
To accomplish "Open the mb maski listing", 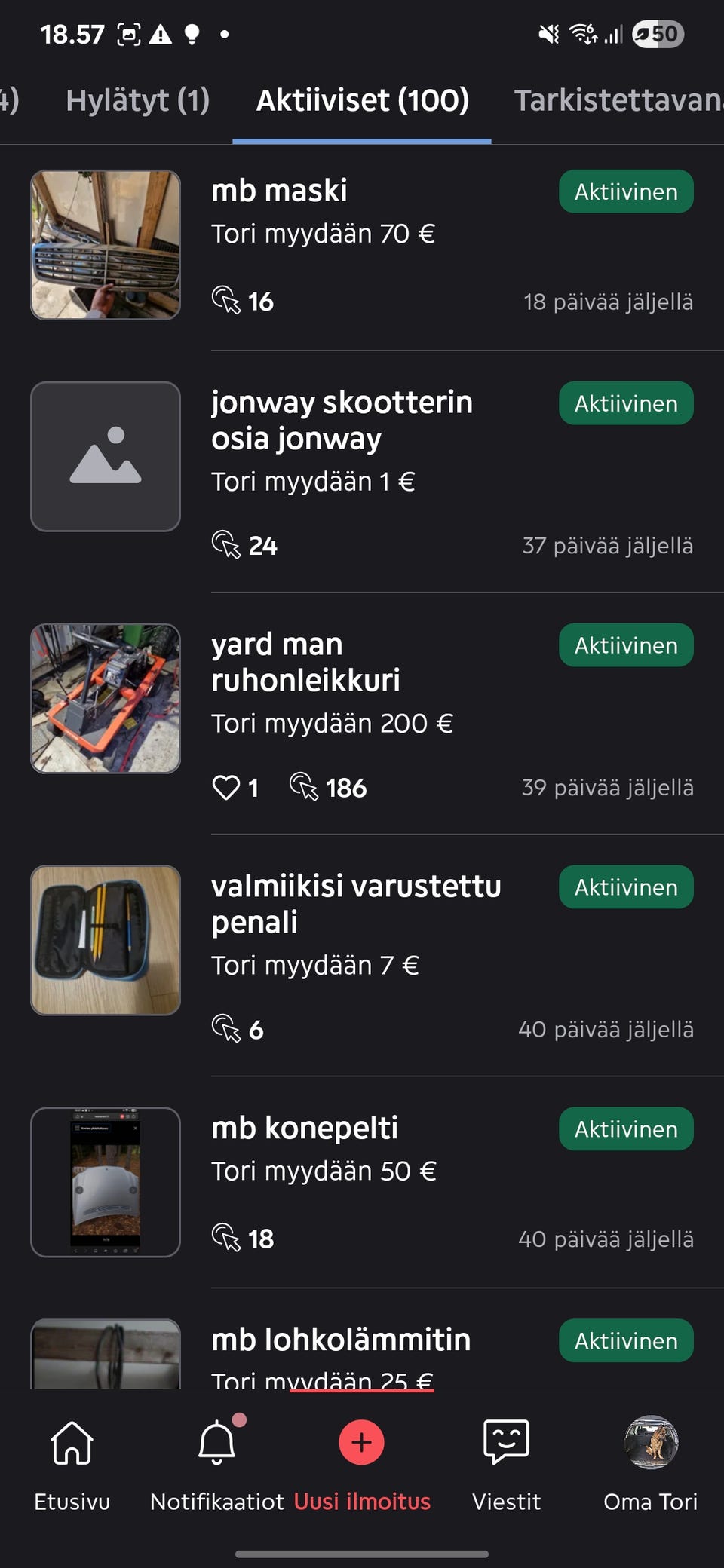I will click(x=279, y=191).
